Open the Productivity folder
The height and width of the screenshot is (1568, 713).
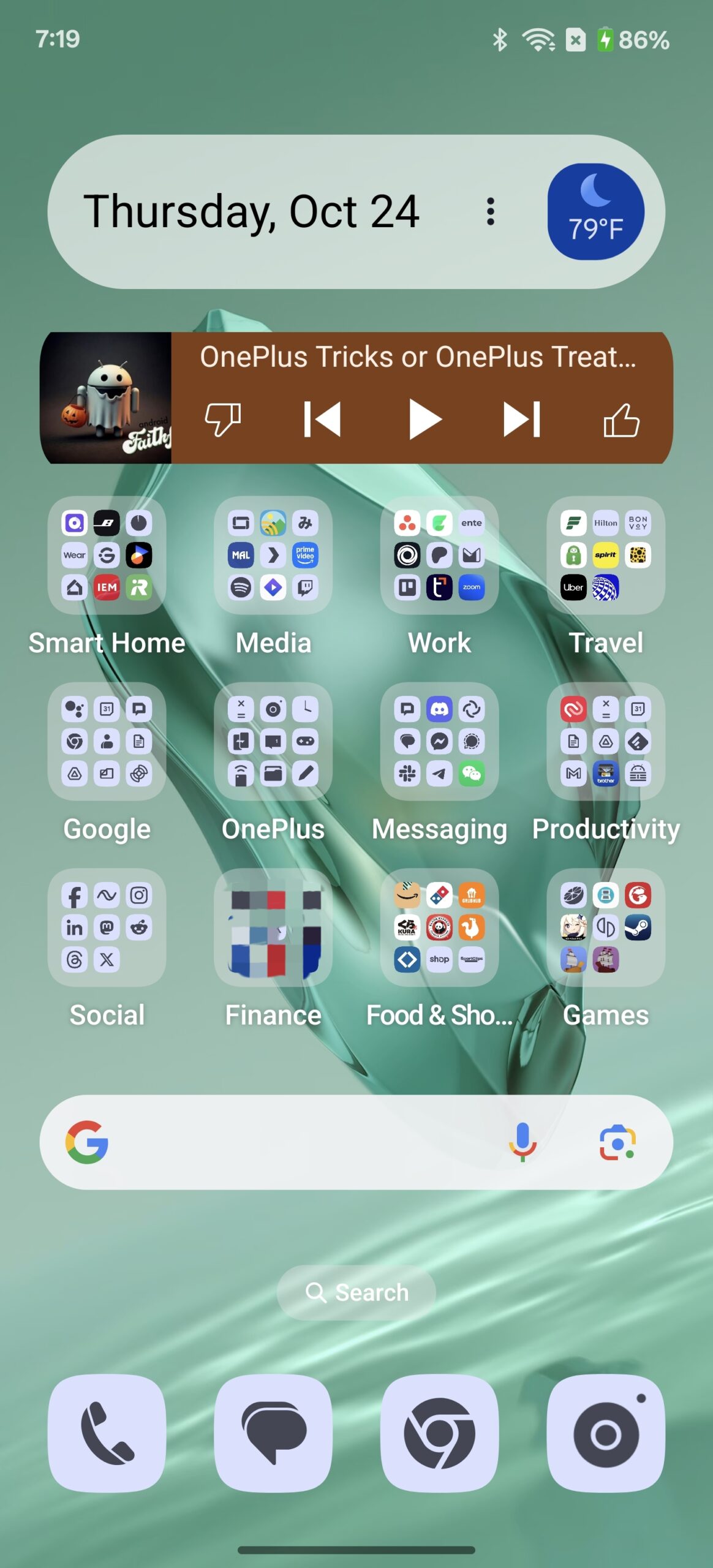606,741
